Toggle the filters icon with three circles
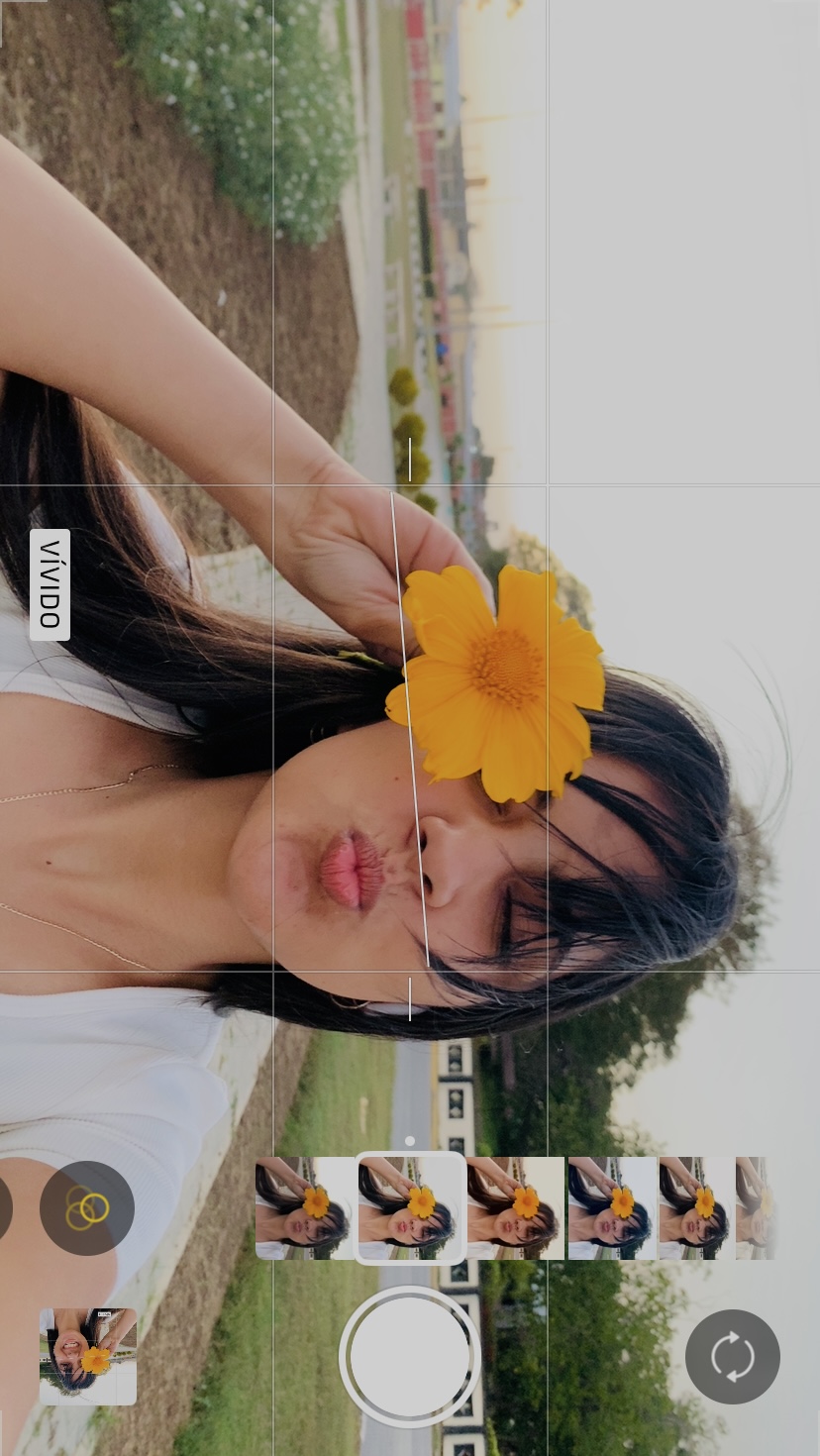This screenshot has height=1456, width=820. (87, 1207)
